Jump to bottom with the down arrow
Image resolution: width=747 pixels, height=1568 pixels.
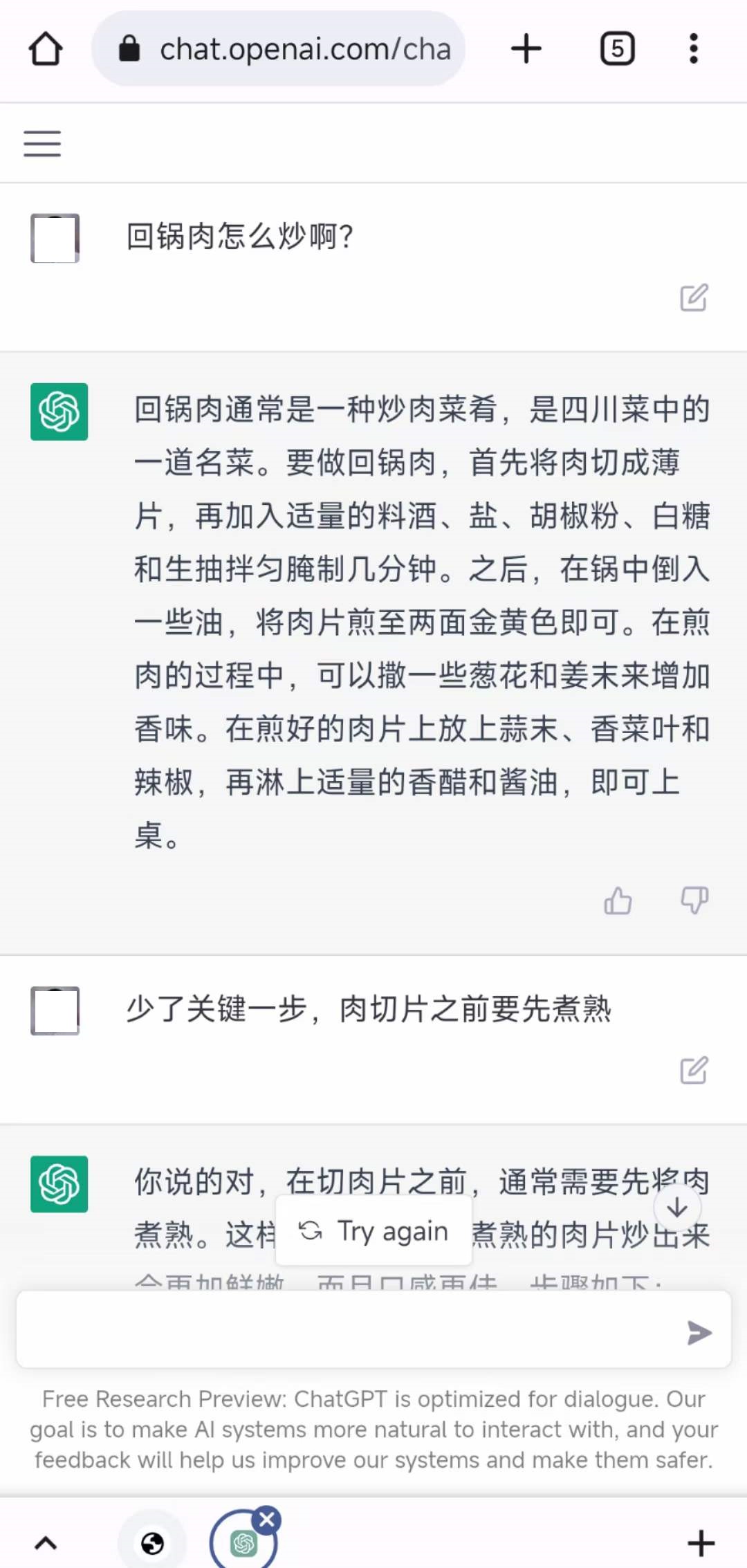677,1208
